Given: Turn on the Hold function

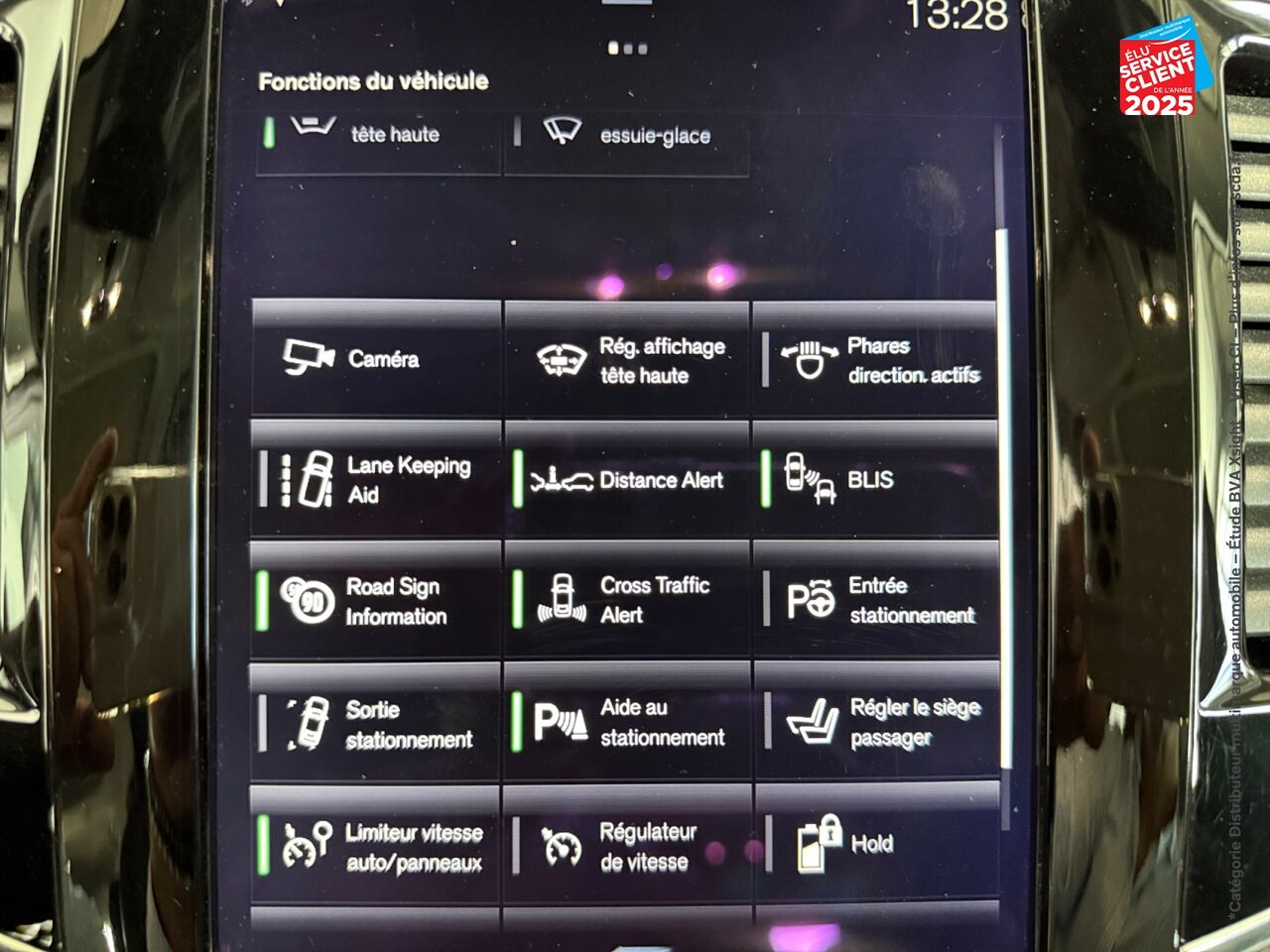Looking at the screenshot, I should click(877, 844).
